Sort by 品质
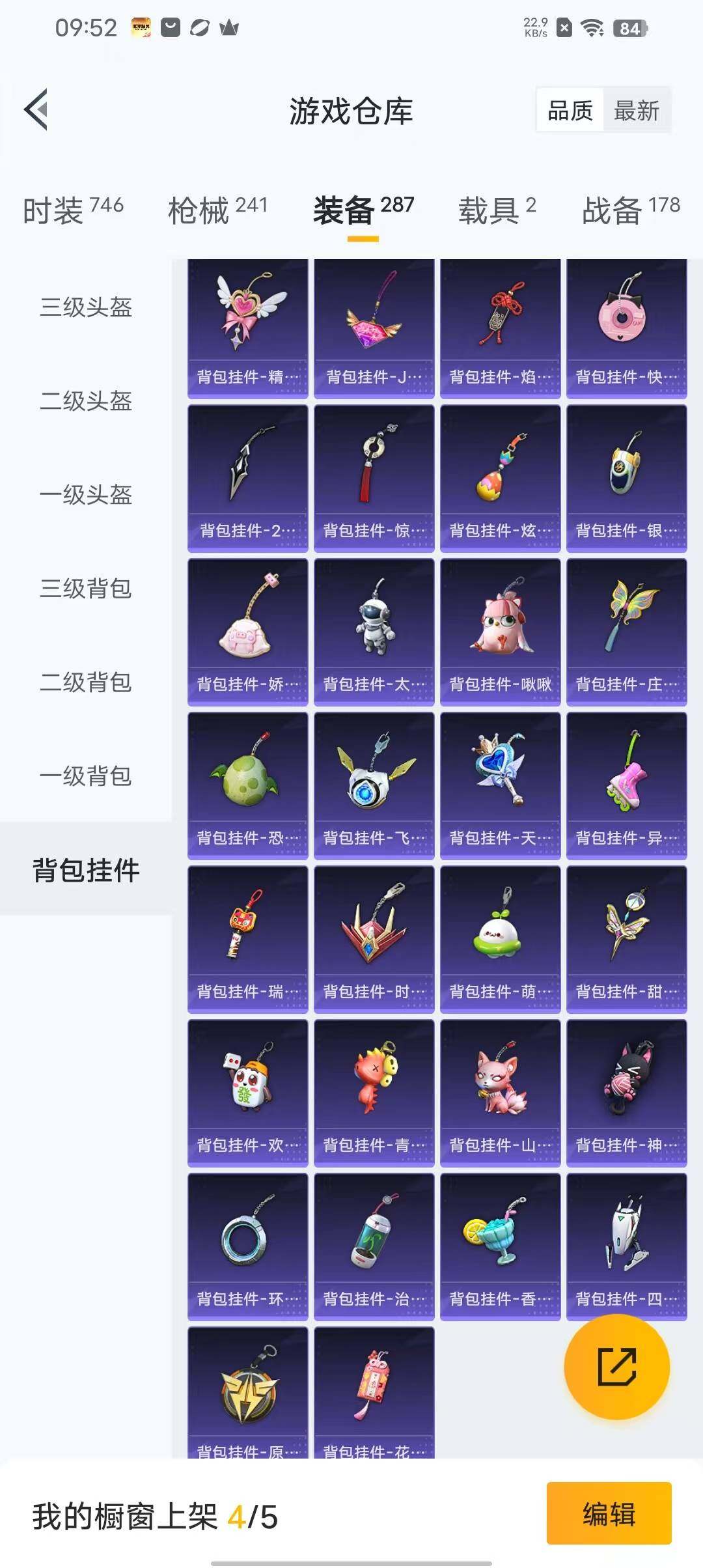The width and height of the screenshot is (703, 1568). tap(570, 110)
